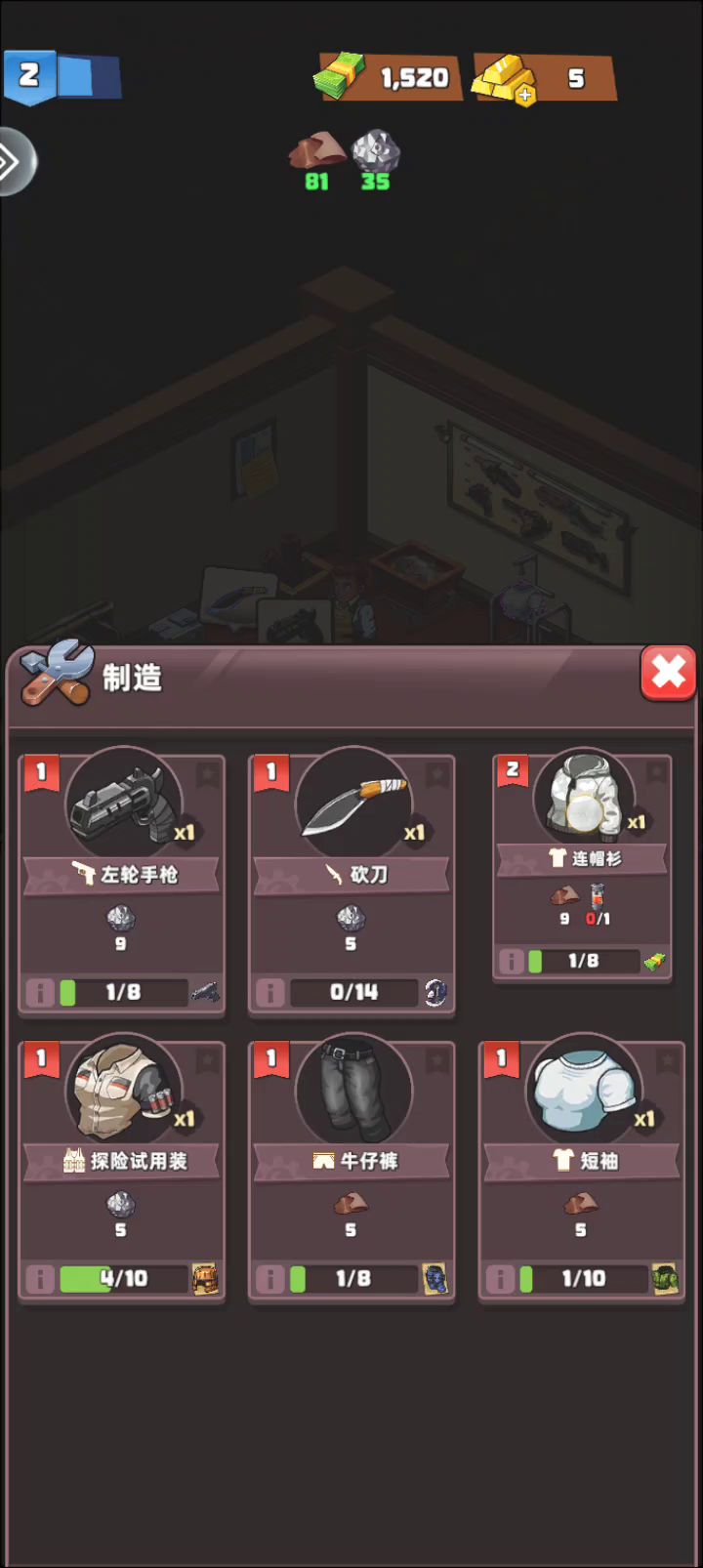Favorite the 短袖 with its star

pos(667,1060)
